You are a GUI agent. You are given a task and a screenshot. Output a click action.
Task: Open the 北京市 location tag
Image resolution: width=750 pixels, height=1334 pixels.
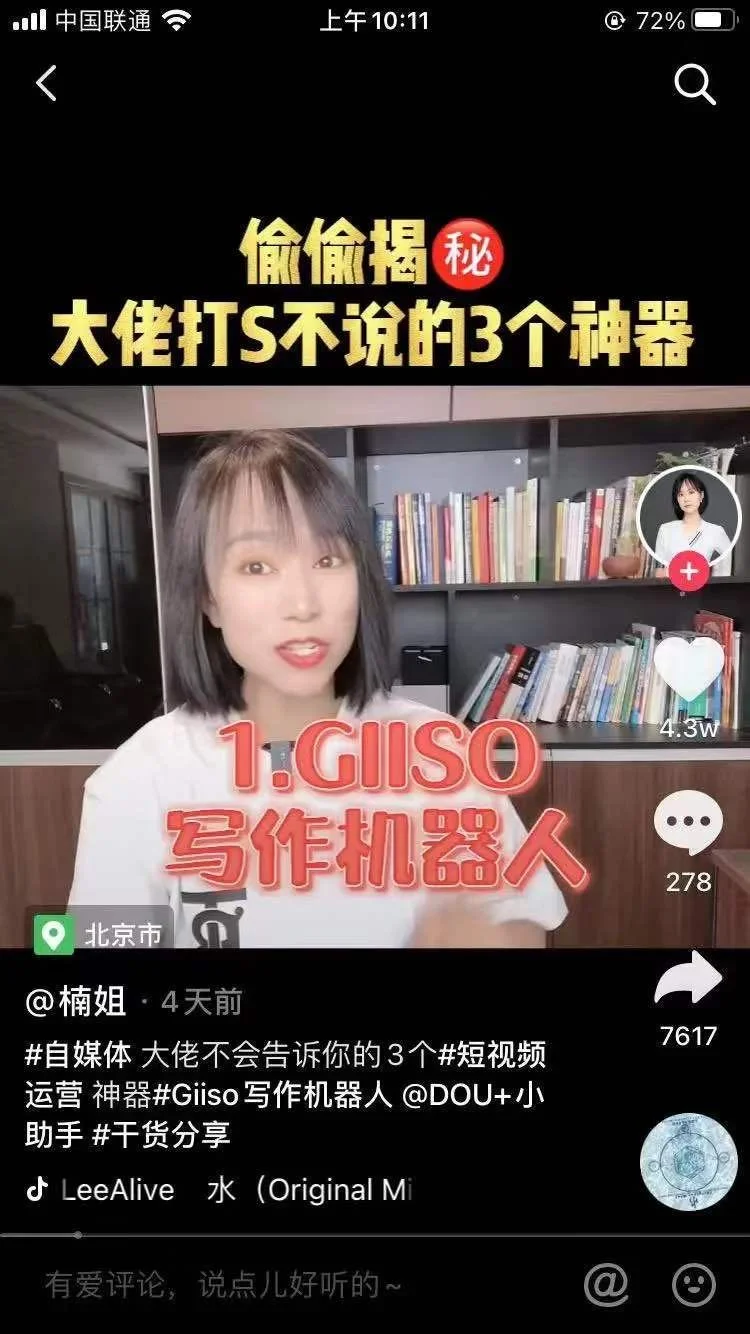(100, 935)
